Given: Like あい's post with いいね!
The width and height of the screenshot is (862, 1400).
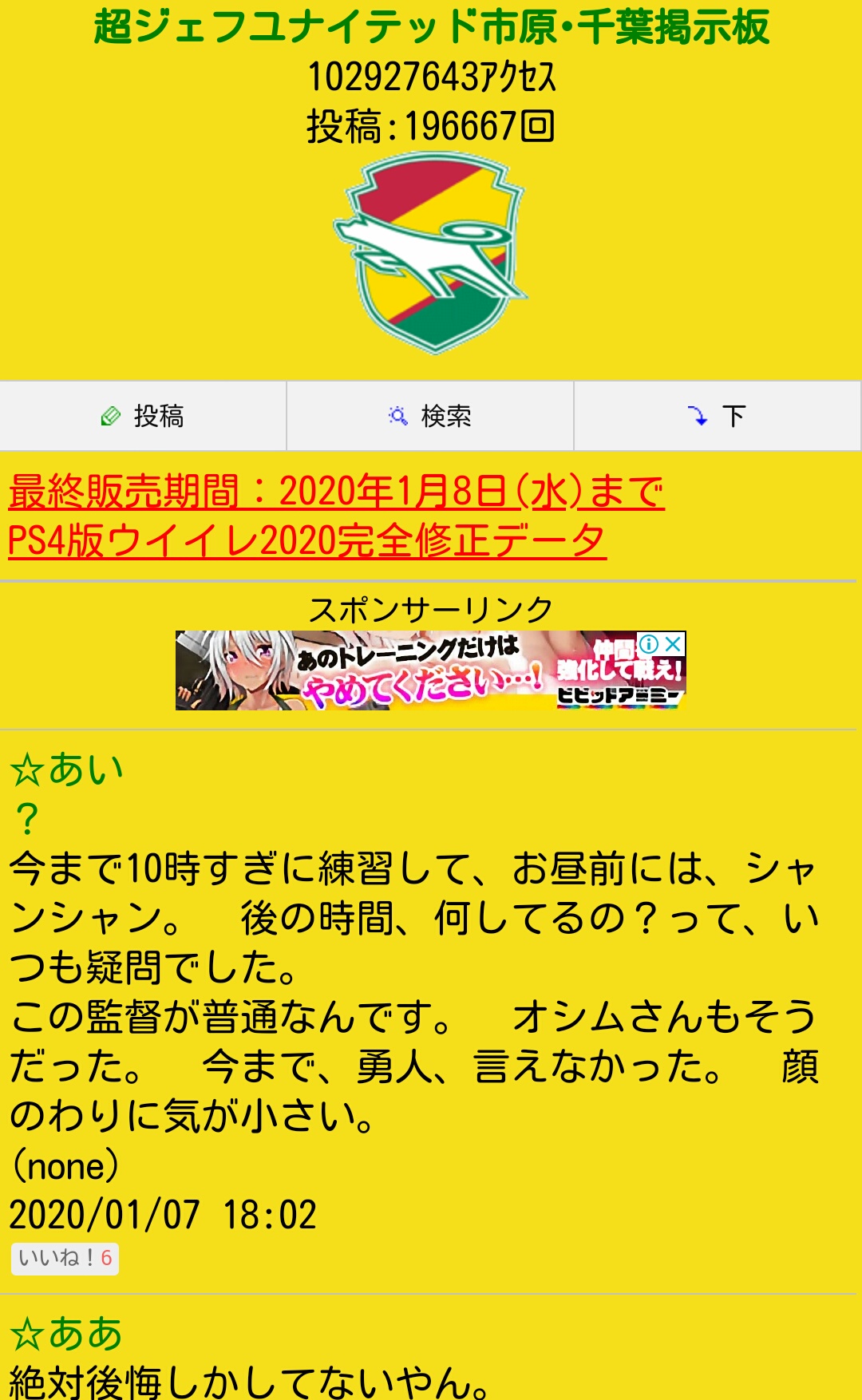Looking at the screenshot, I should coord(65,1259).
